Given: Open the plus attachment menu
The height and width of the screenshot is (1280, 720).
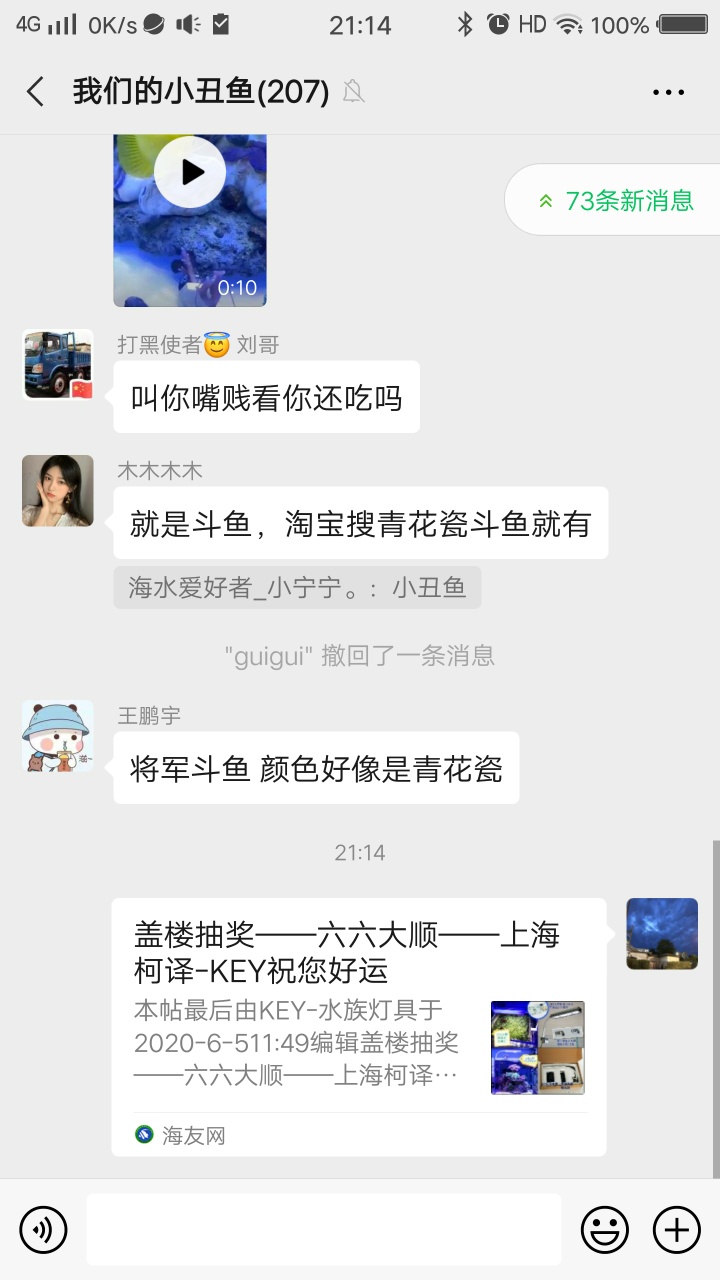Looking at the screenshot, I should [x=677, y=1229].
